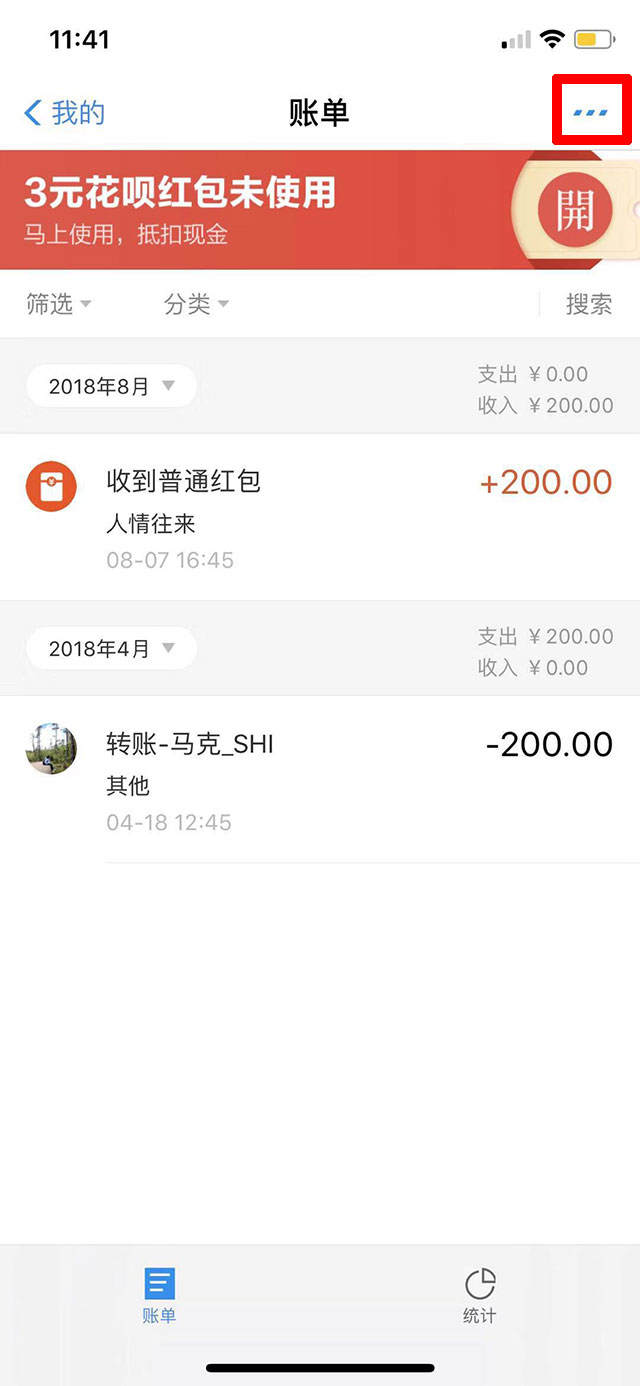Expand the 分类 category dropdown
Image resolution: width=640 pixels, height=1386 pixels.
tap(196, 304)
